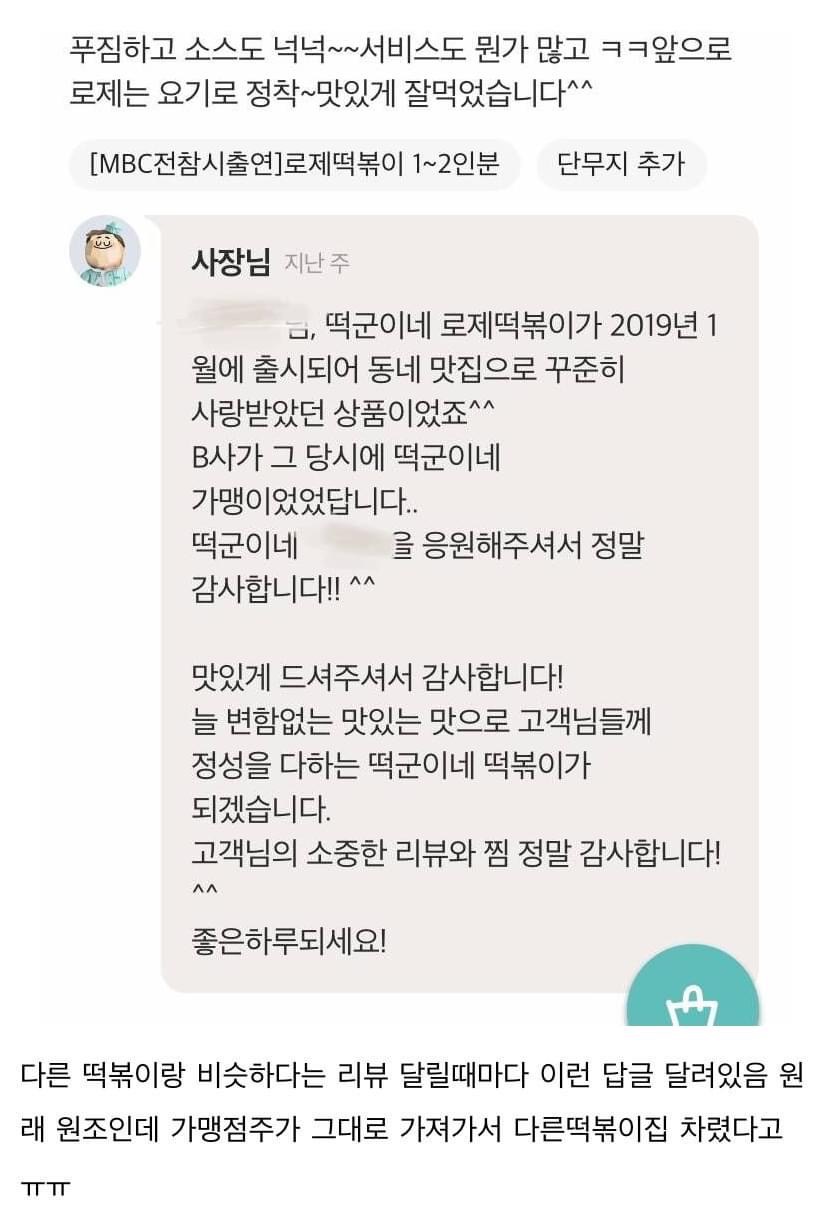Screen dimensions: 828x1227
Task: Select the 단무지 추가 chip
Action: [622, 164]
